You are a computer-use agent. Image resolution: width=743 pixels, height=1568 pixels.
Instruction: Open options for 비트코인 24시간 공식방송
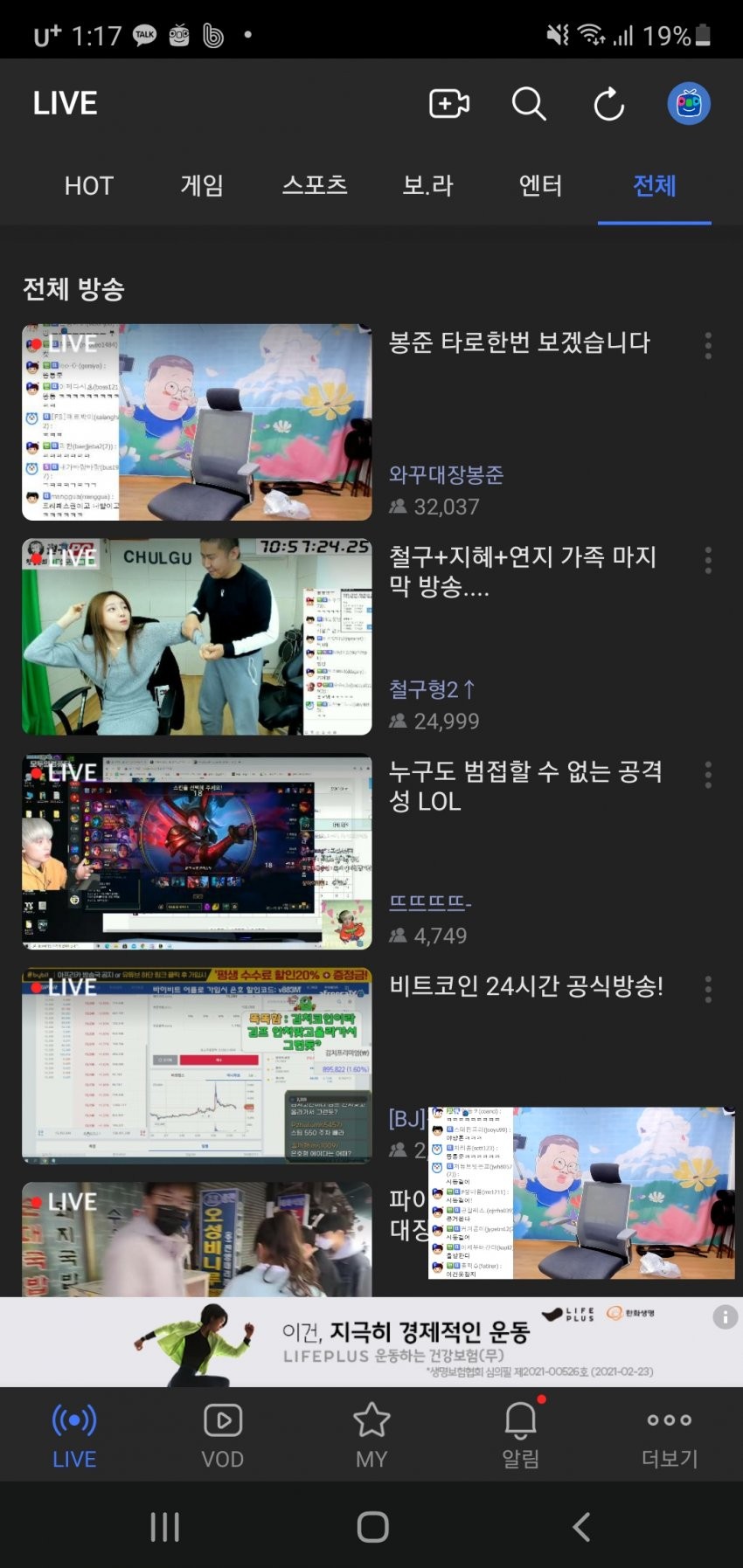(x=708, y=989)
